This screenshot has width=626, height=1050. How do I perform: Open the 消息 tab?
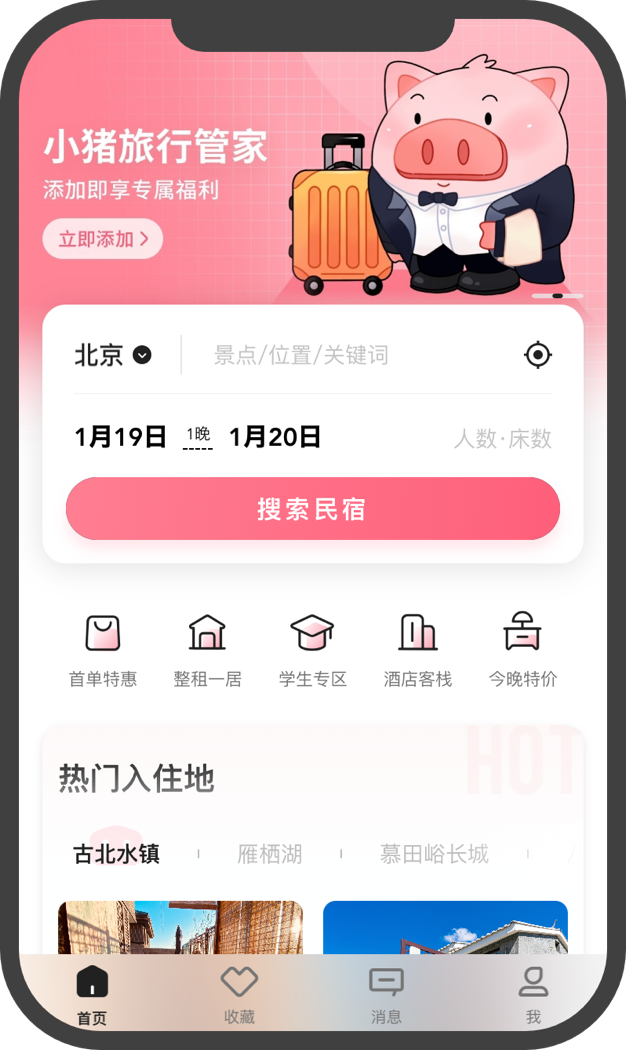pos(386,995)
